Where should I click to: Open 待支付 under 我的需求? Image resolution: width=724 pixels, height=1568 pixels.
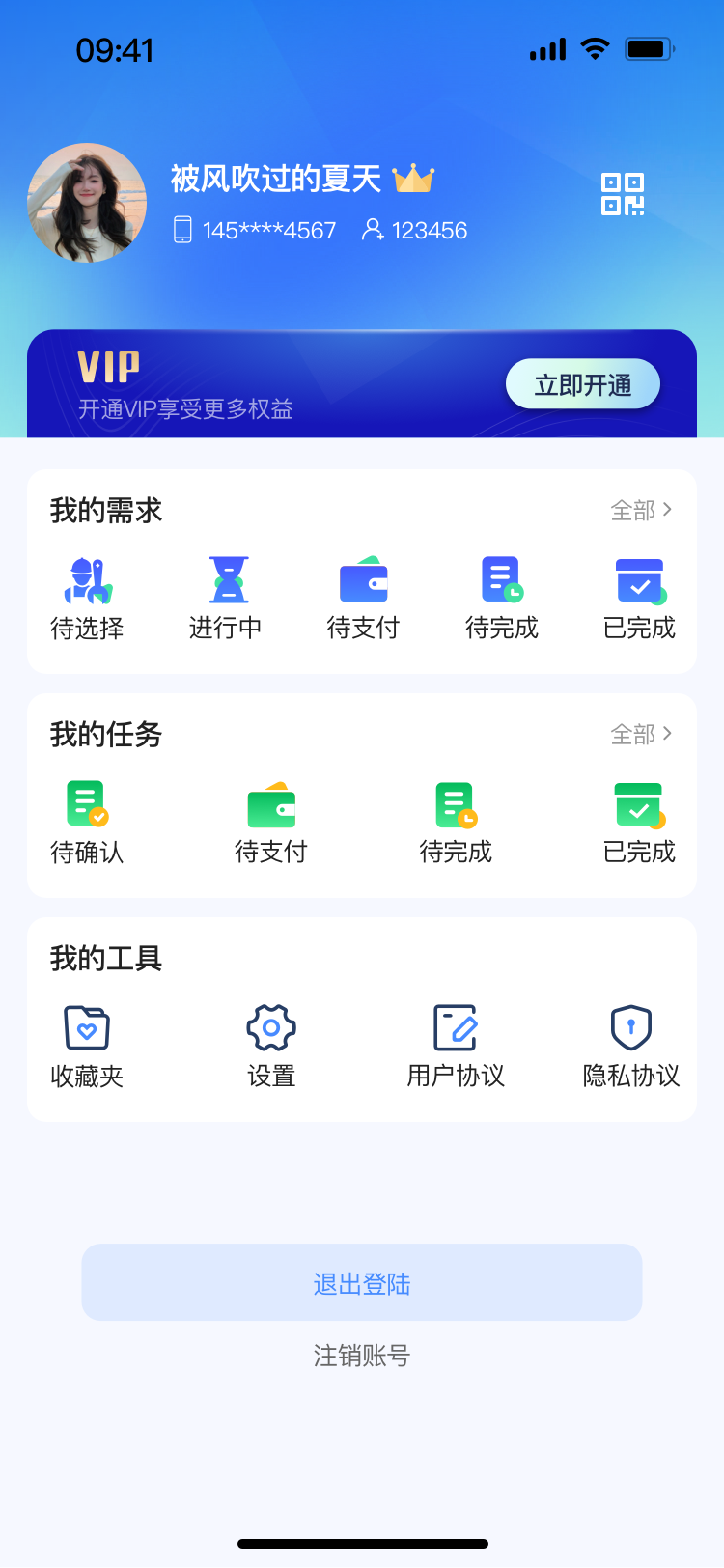click(363, 599)
